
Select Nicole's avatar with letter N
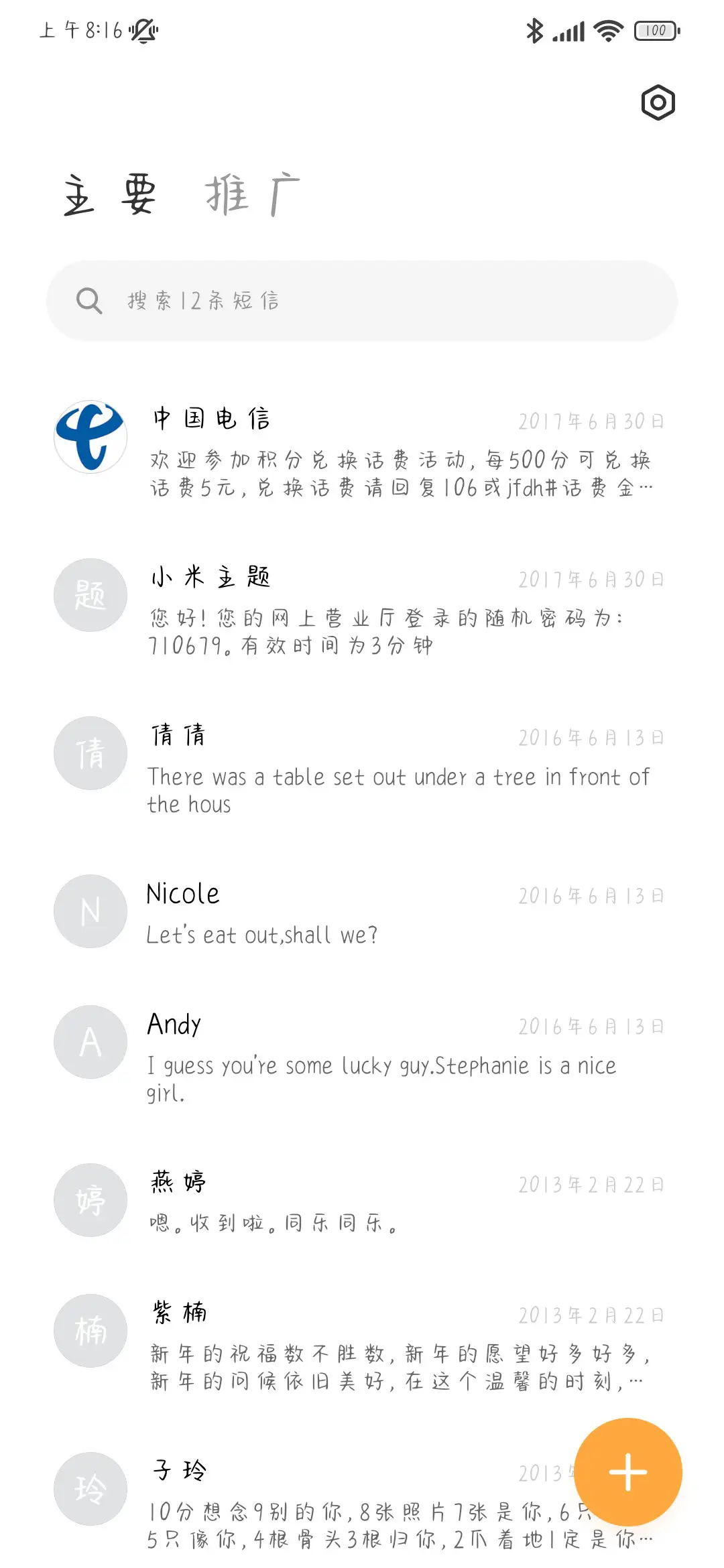90,911
